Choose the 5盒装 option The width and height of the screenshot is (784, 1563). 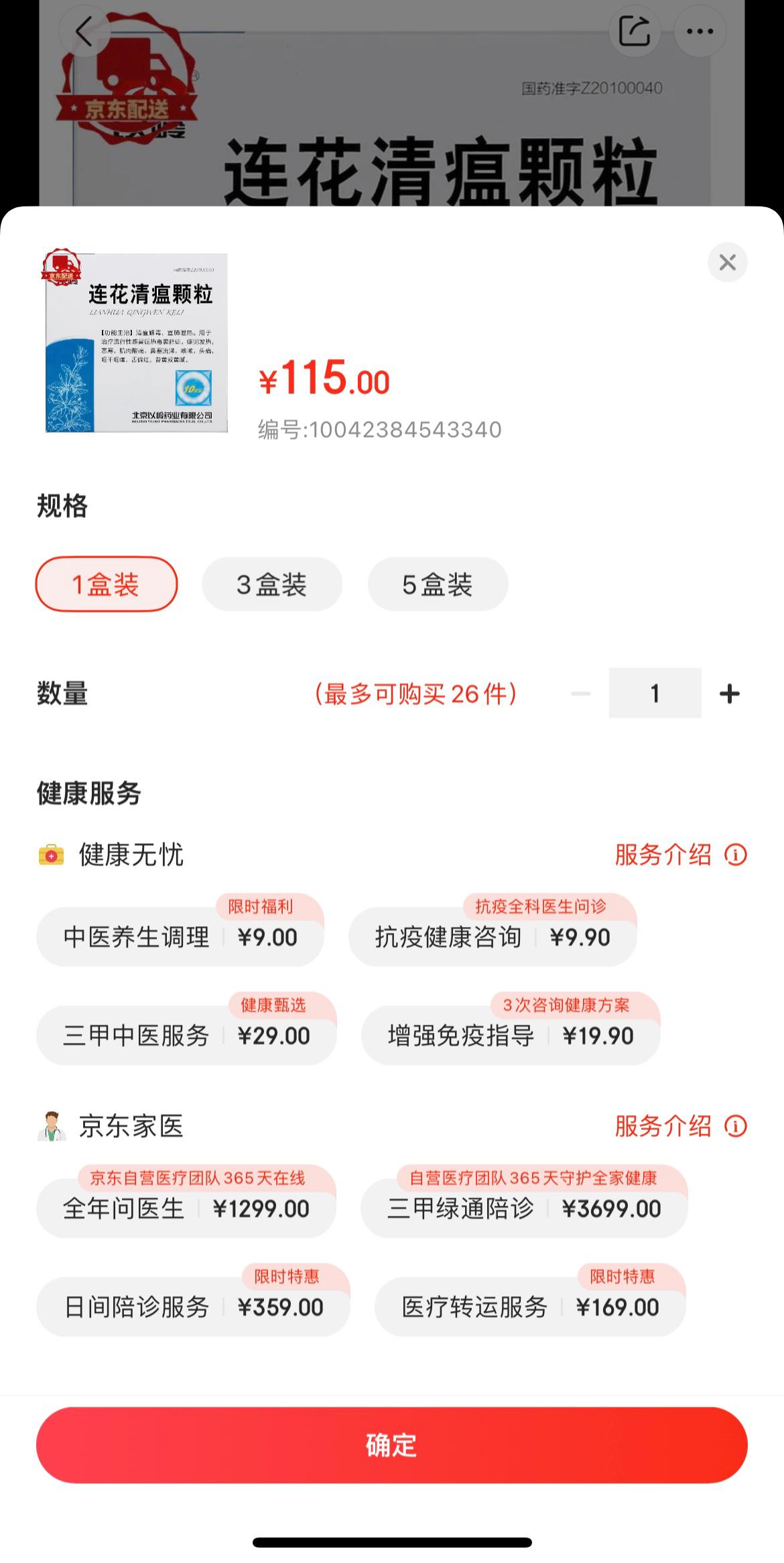coord(438,584)
